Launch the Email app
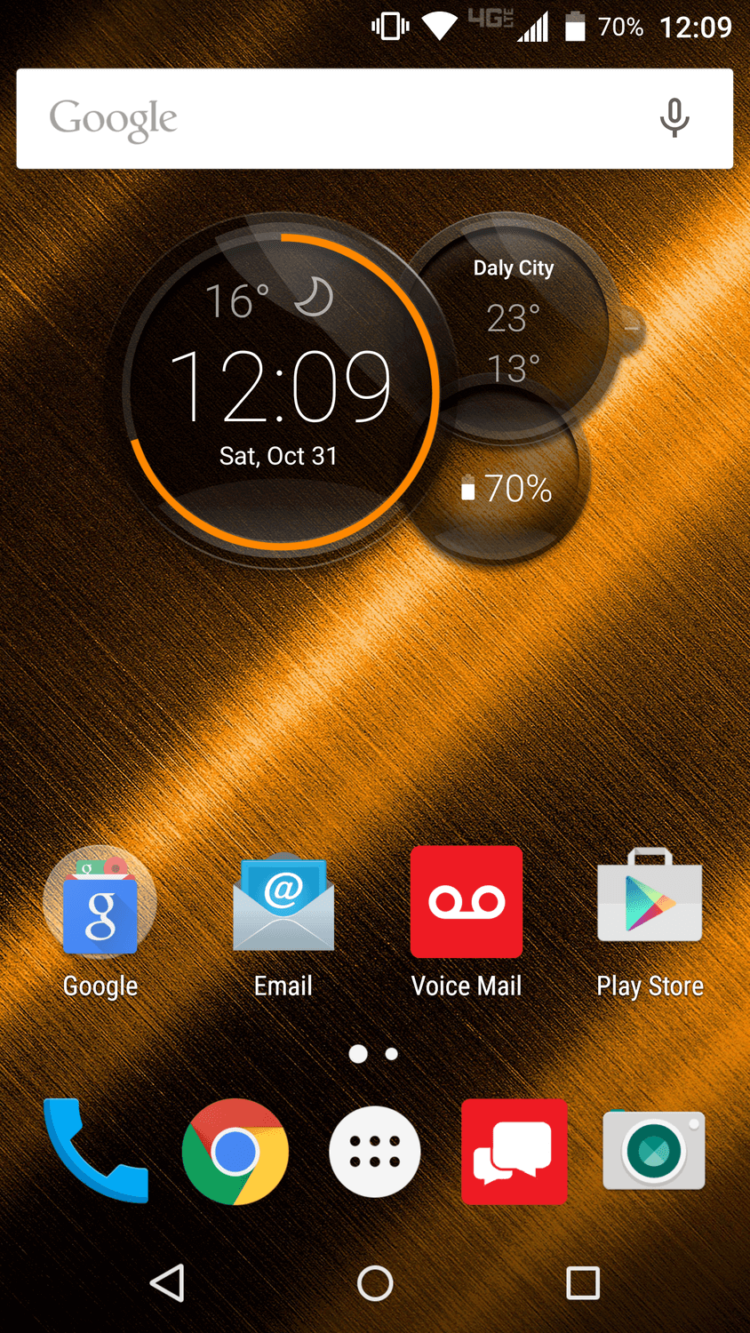Viewport: 750px width, 1333px height. 283,903
